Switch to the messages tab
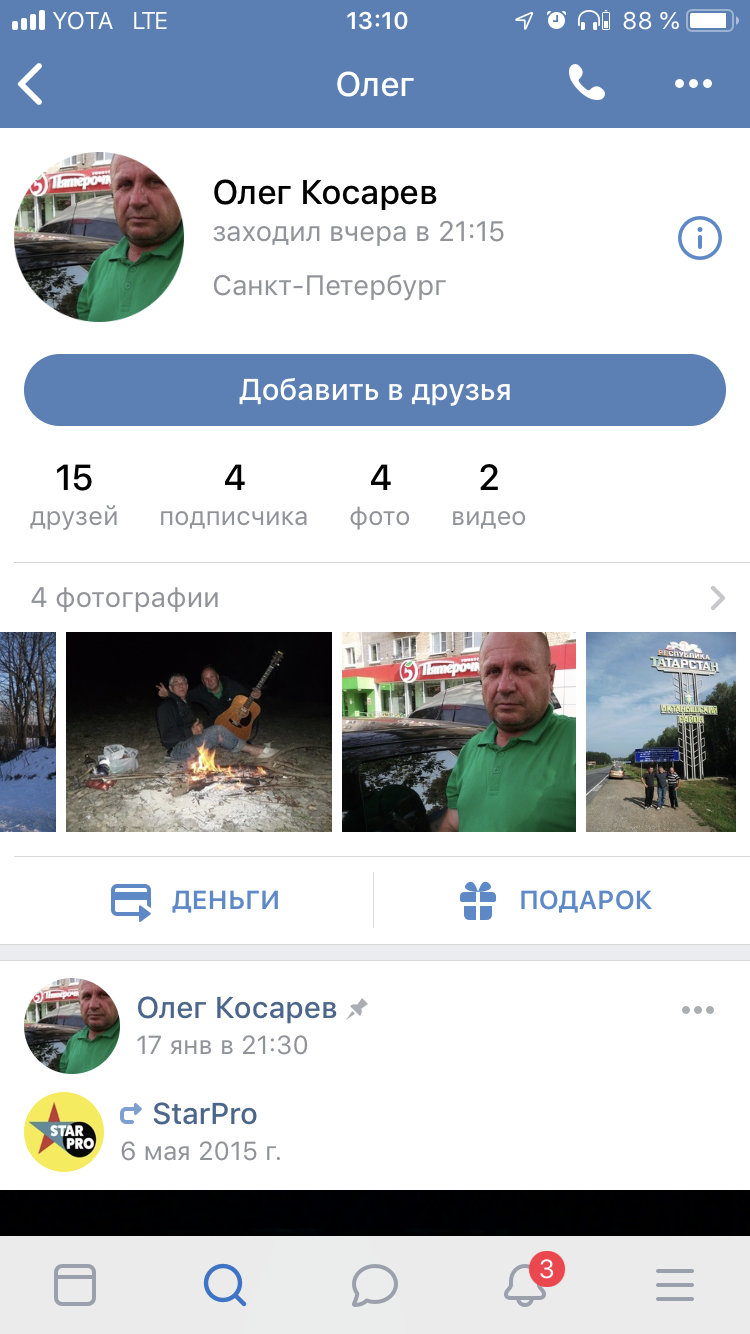Screen dimensions: 750x1334 pyautogui.click(x=375, y=1284)
